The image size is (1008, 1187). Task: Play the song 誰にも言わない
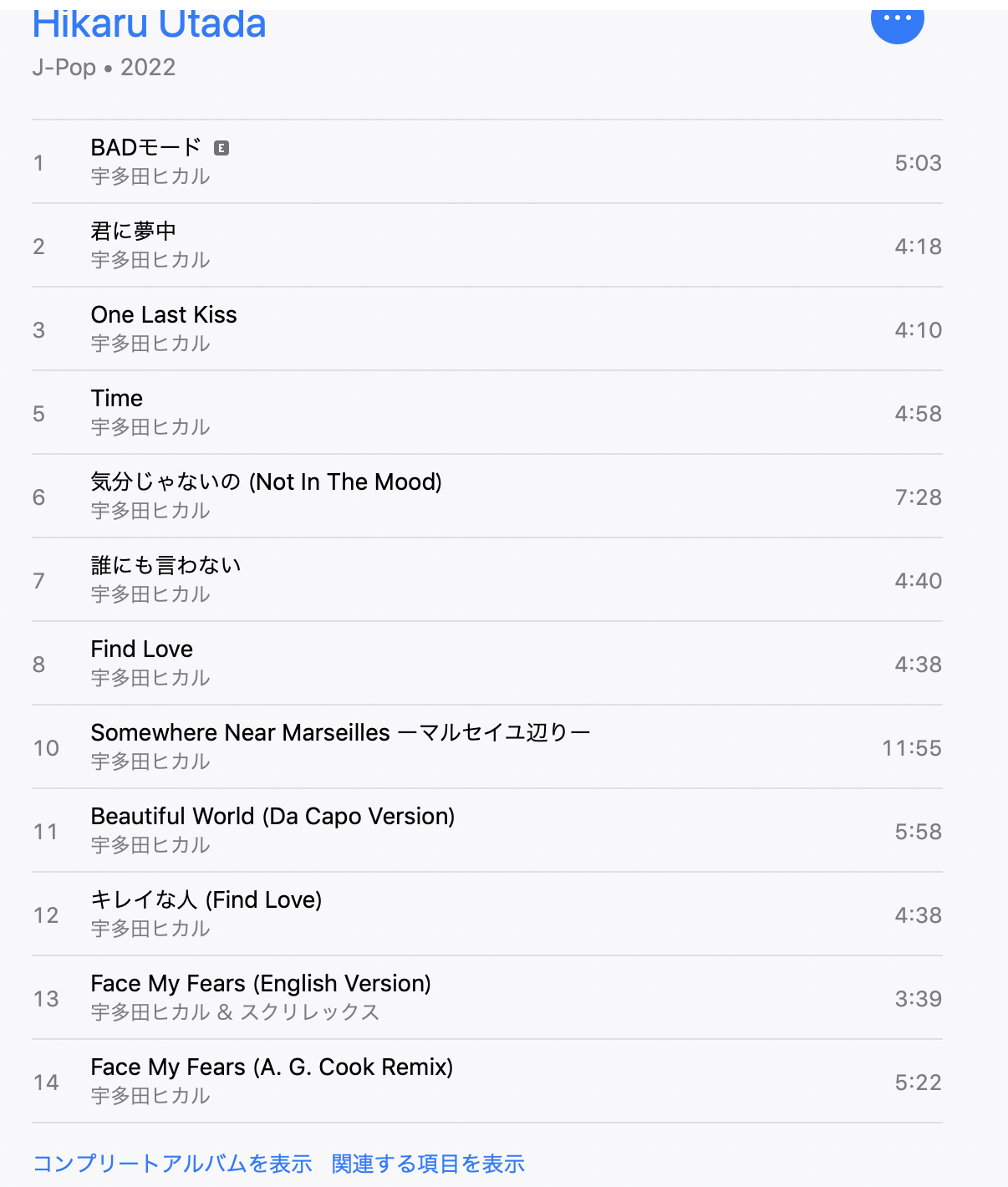(165, 566)
